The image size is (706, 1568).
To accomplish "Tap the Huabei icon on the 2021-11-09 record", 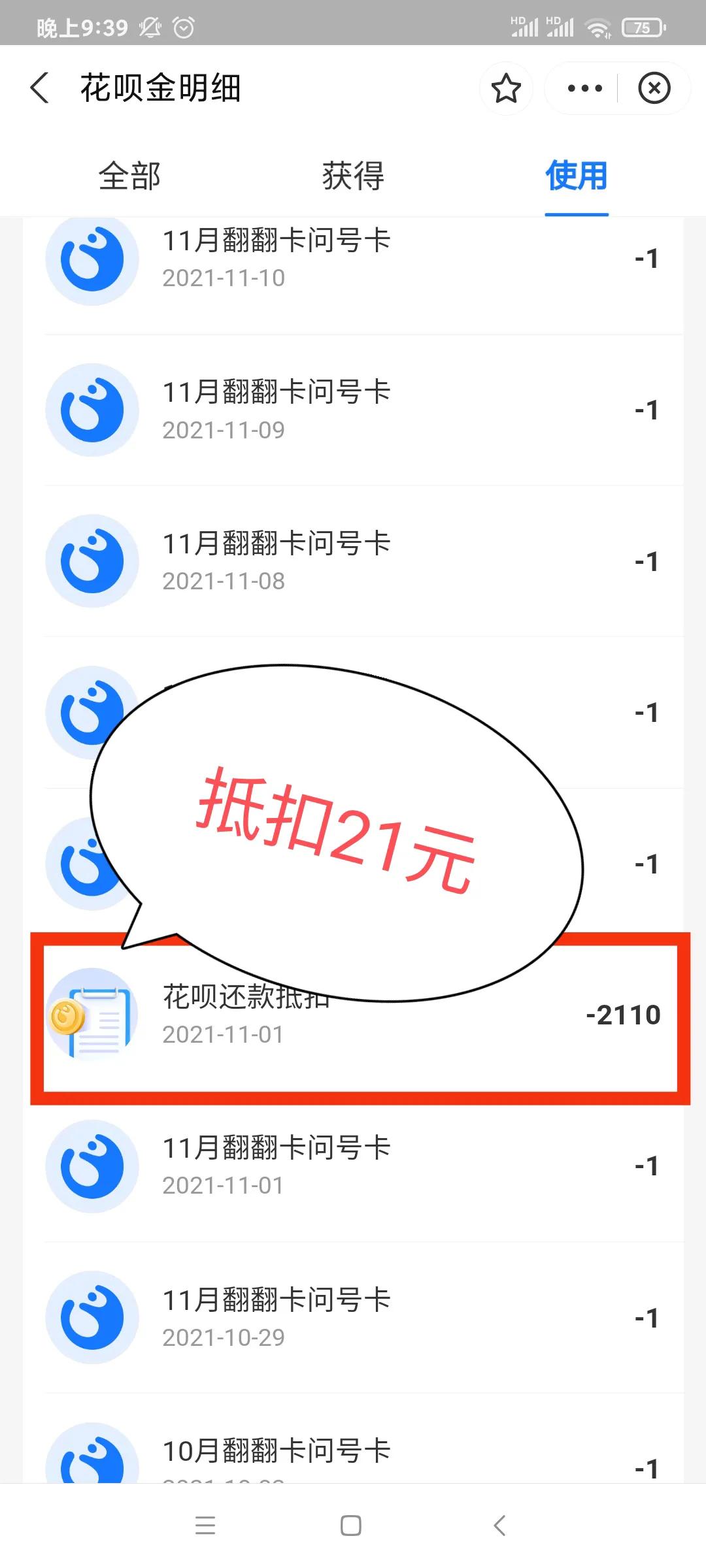I will coord(92,410).
